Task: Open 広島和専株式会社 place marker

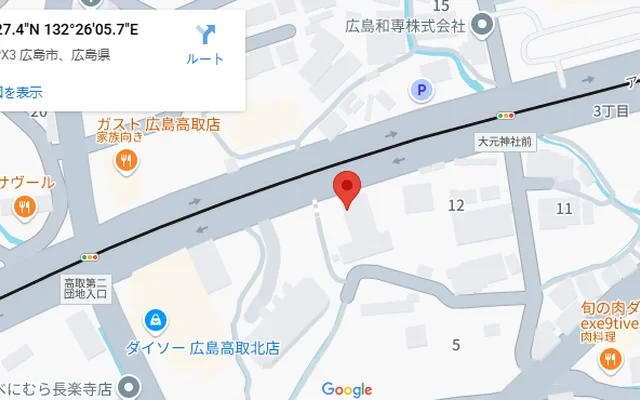Action: point(484,26)
